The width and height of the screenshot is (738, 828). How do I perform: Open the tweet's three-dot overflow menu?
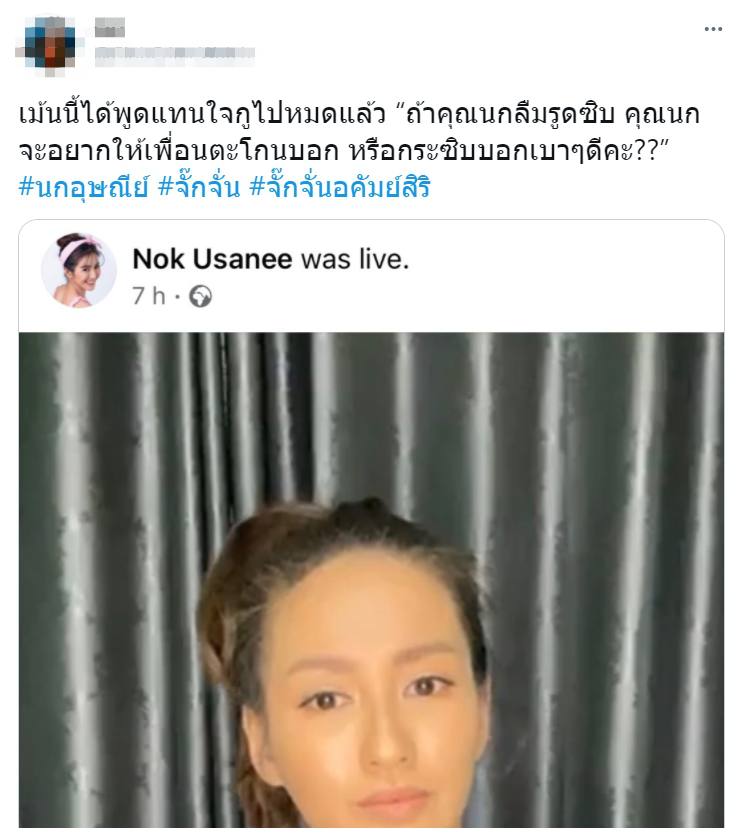[x=712, y=30]
